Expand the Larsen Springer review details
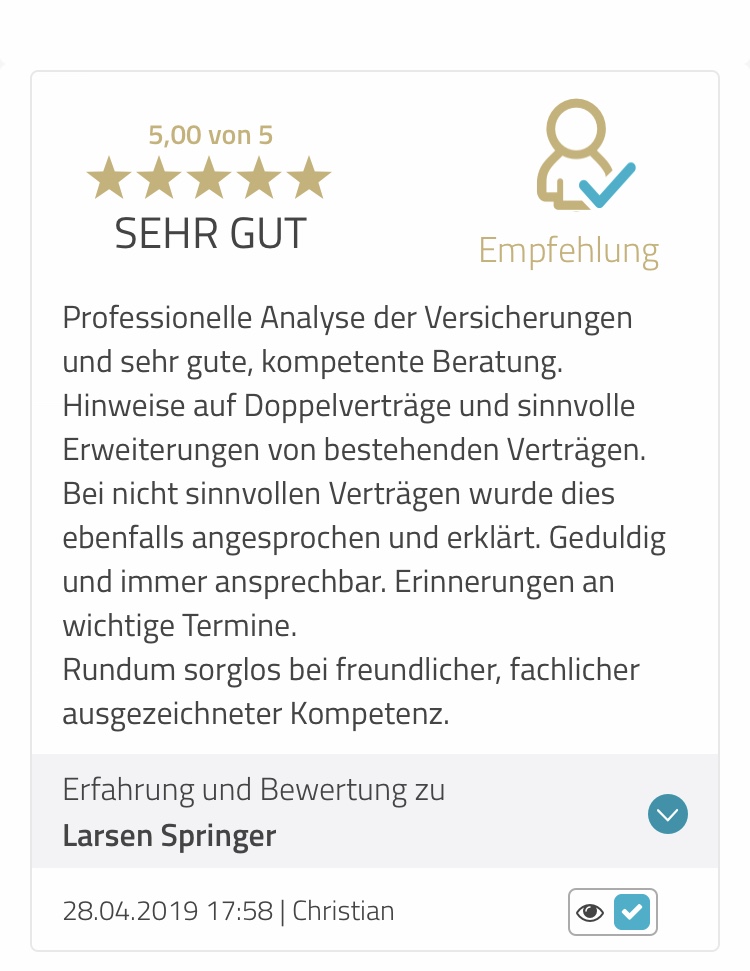The width and height of the screenshot is (750, 971). pyautogui.click(x=667, y=814)
